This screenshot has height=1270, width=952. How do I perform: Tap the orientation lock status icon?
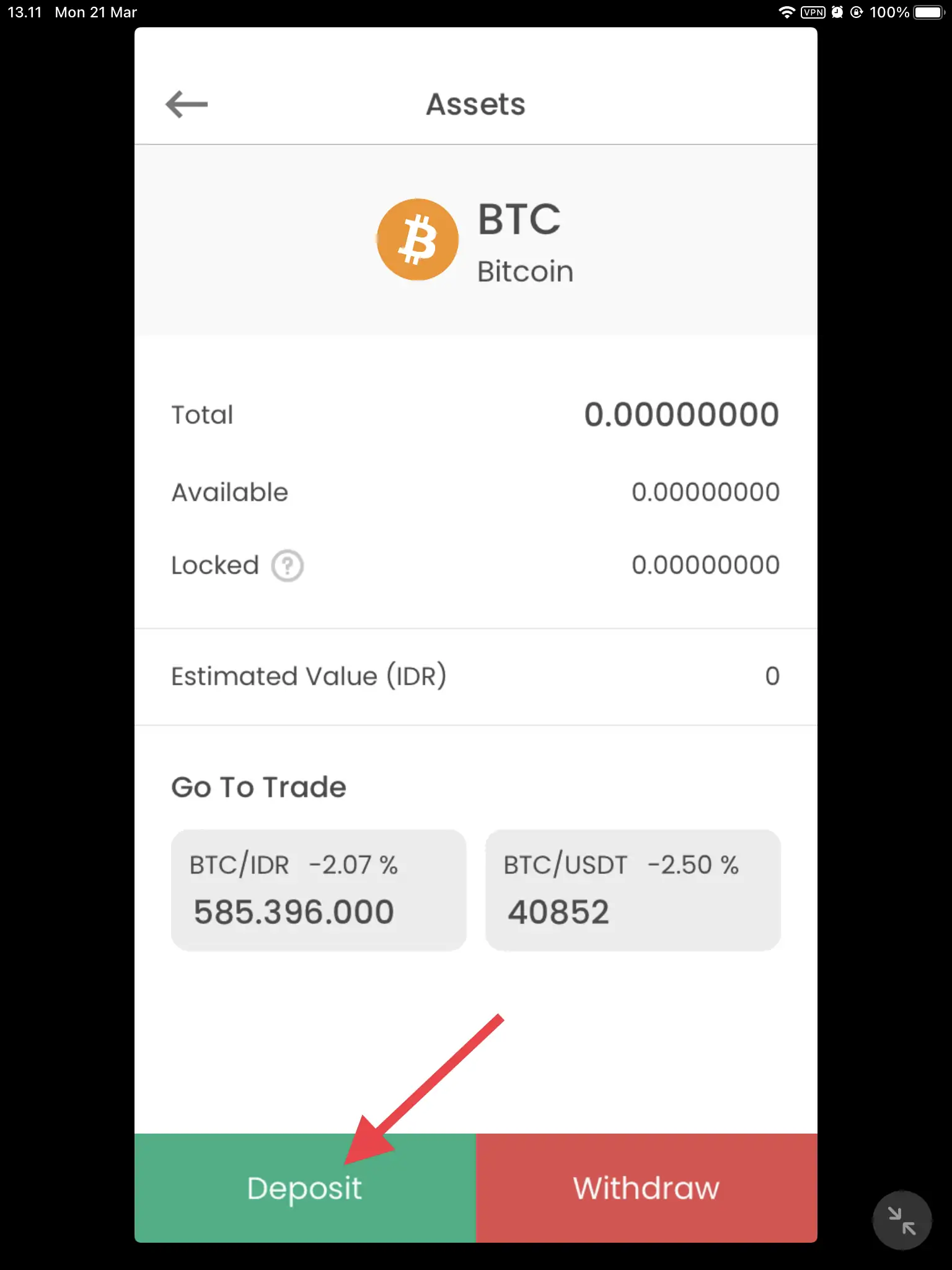point(858,12)
